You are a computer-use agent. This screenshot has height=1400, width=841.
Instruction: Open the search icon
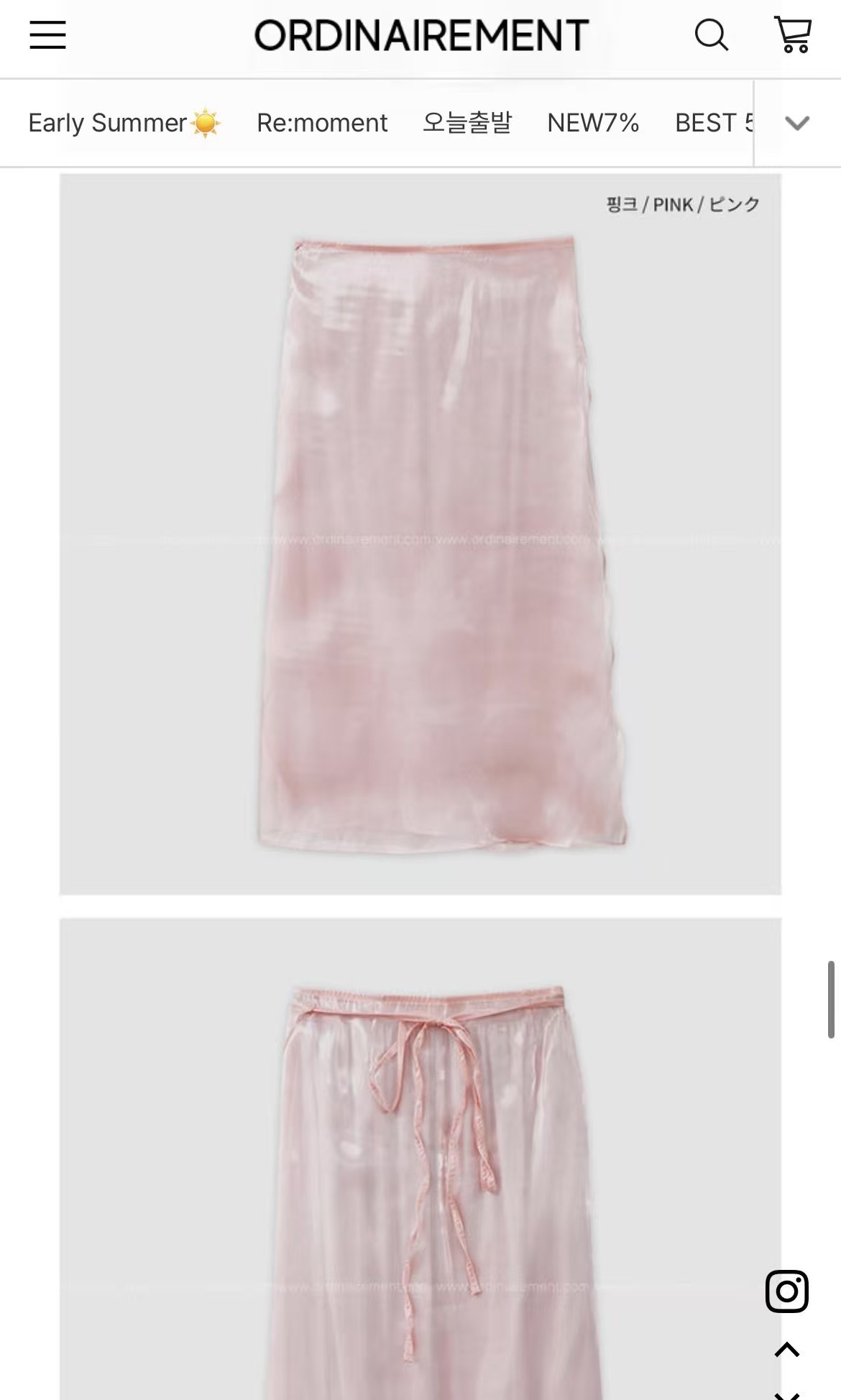tap(711, 34)
